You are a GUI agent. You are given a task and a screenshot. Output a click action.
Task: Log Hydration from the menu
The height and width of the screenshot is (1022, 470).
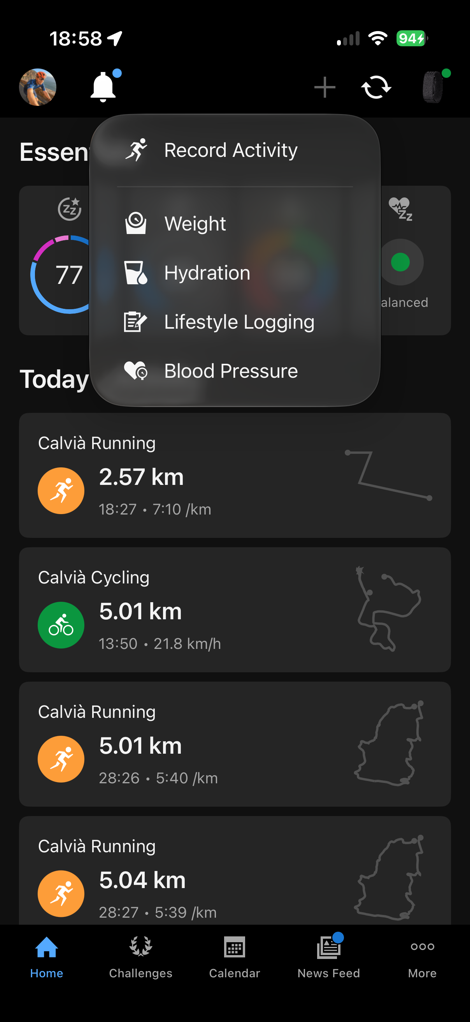pos(235,272)
